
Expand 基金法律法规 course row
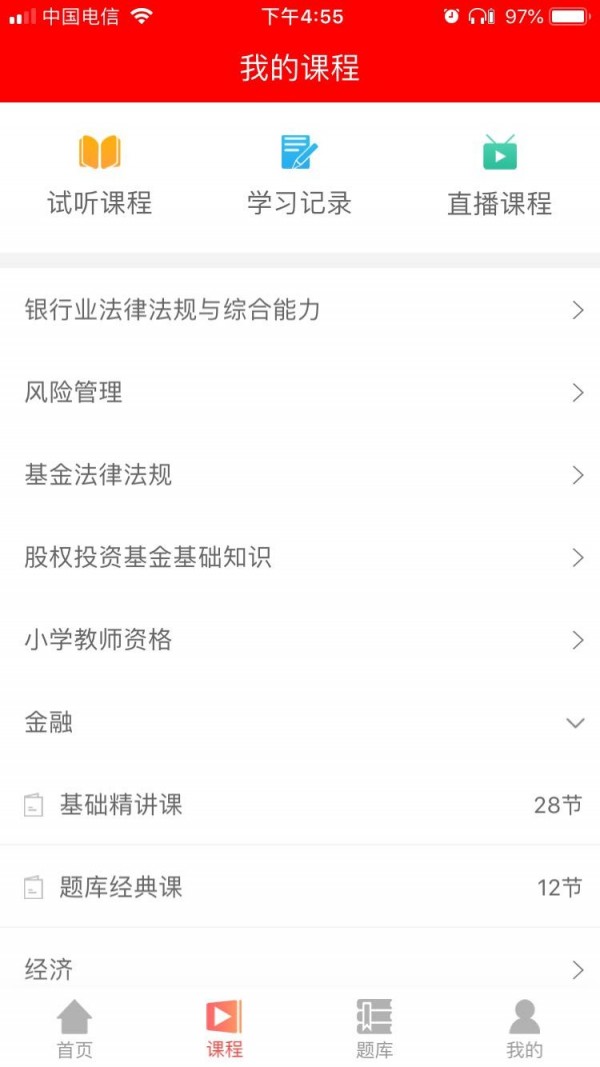(x=300, y=475)
